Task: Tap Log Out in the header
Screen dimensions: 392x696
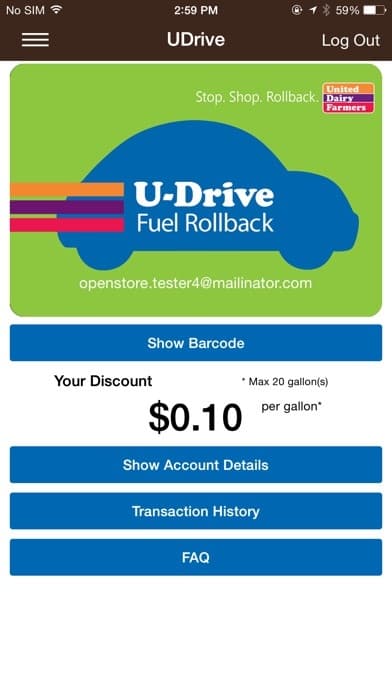Action: pyautogui.click(x=351, y=40)
